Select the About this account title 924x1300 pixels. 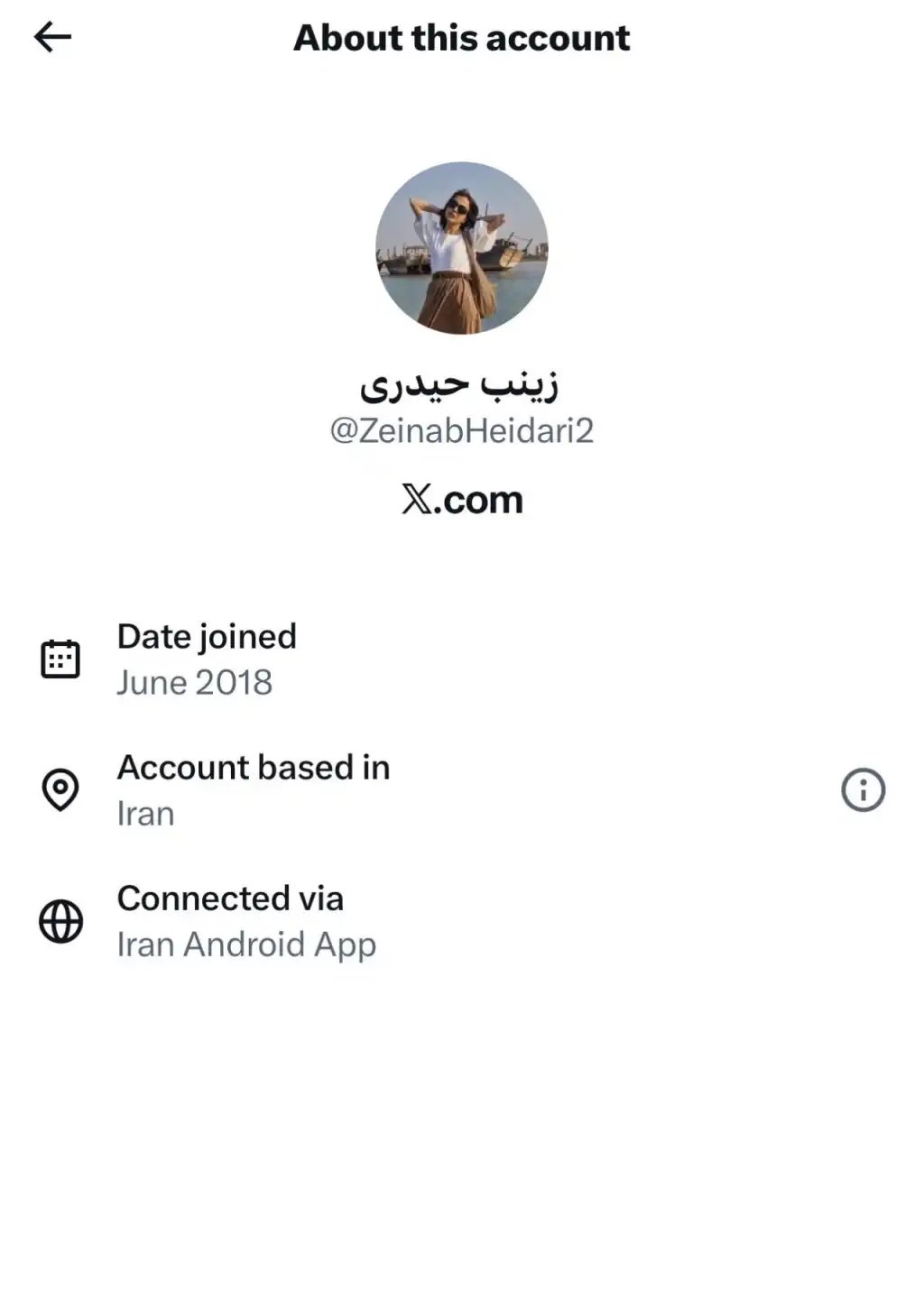[x=461, y=38]
